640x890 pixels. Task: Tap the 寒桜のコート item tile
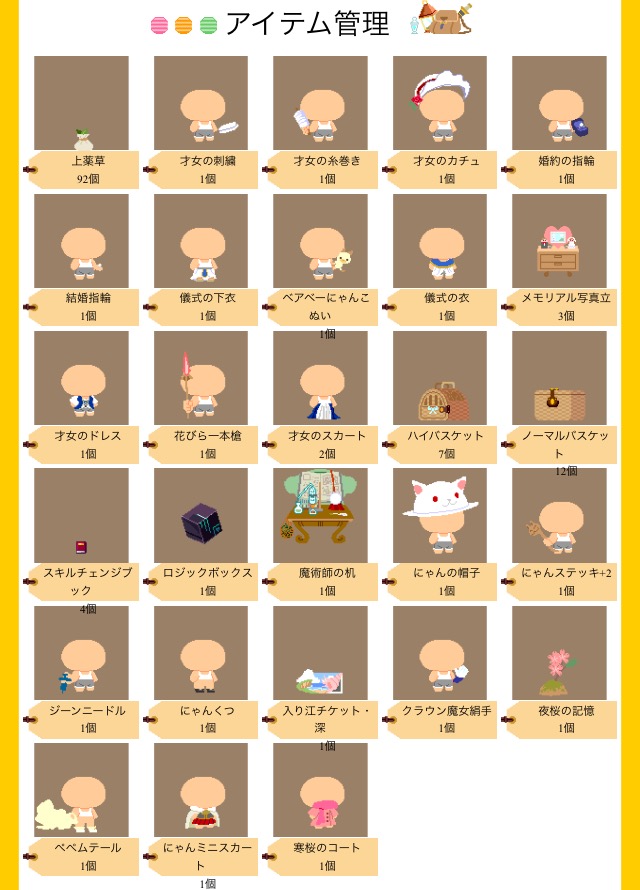pos(320,790)
